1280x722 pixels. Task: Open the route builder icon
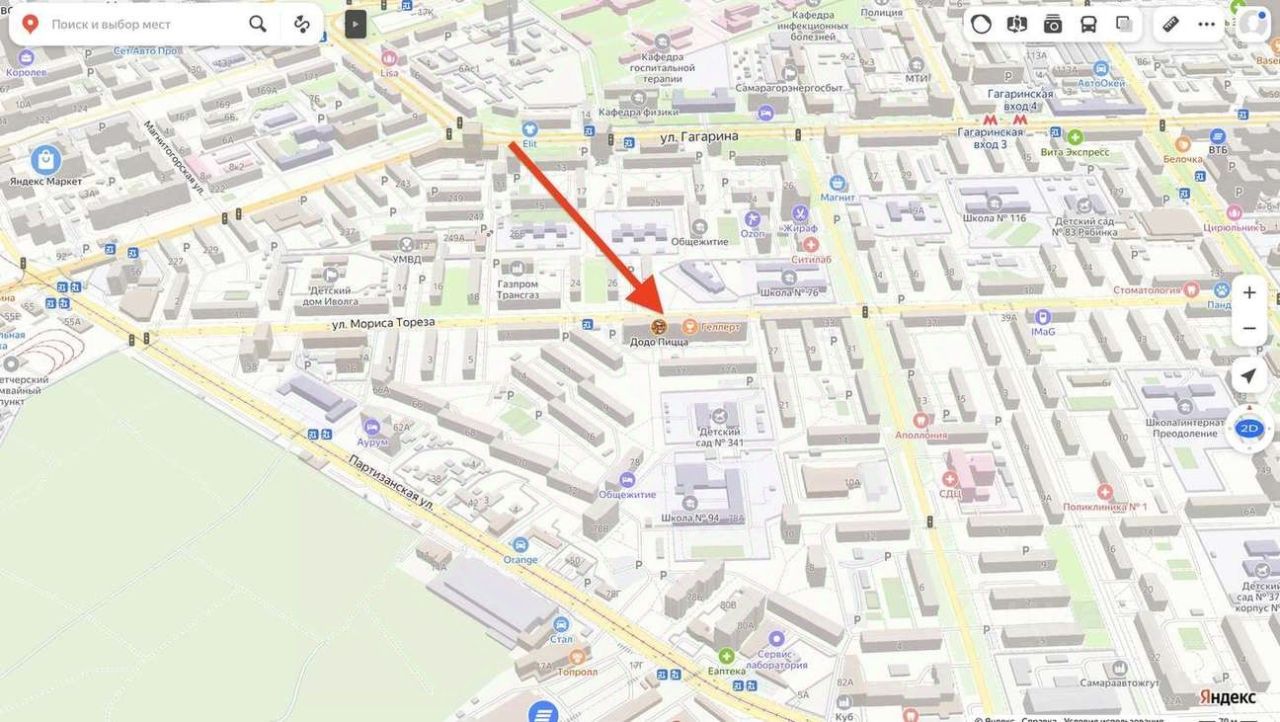tap(302, 24)
